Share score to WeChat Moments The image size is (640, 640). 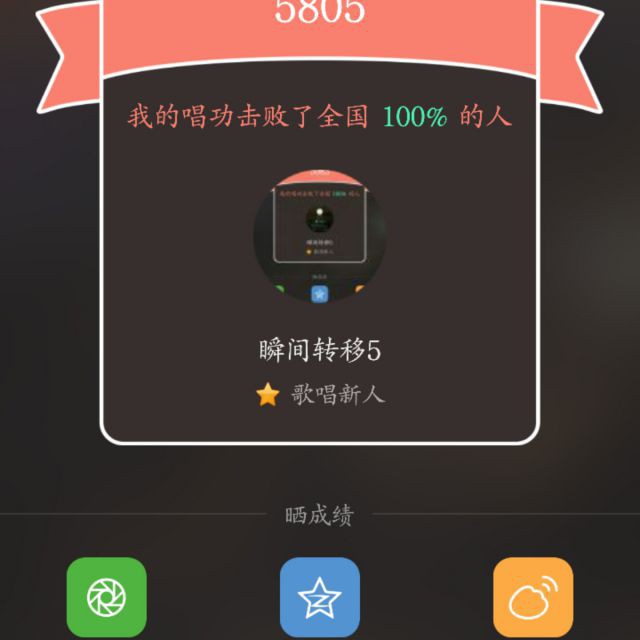pos(106,599)
